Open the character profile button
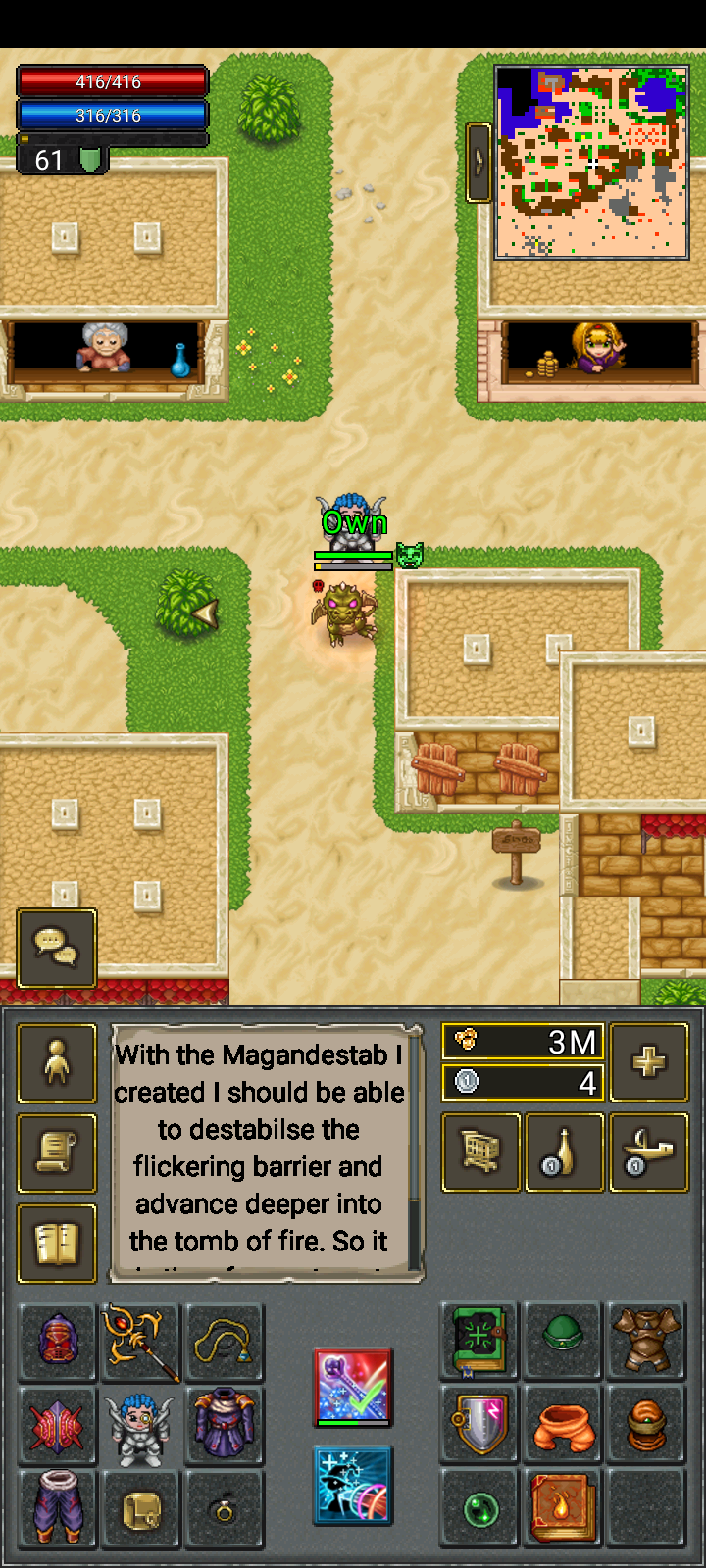The height and width of the screenshot is (1568, 706). [x=57, y=1063]
